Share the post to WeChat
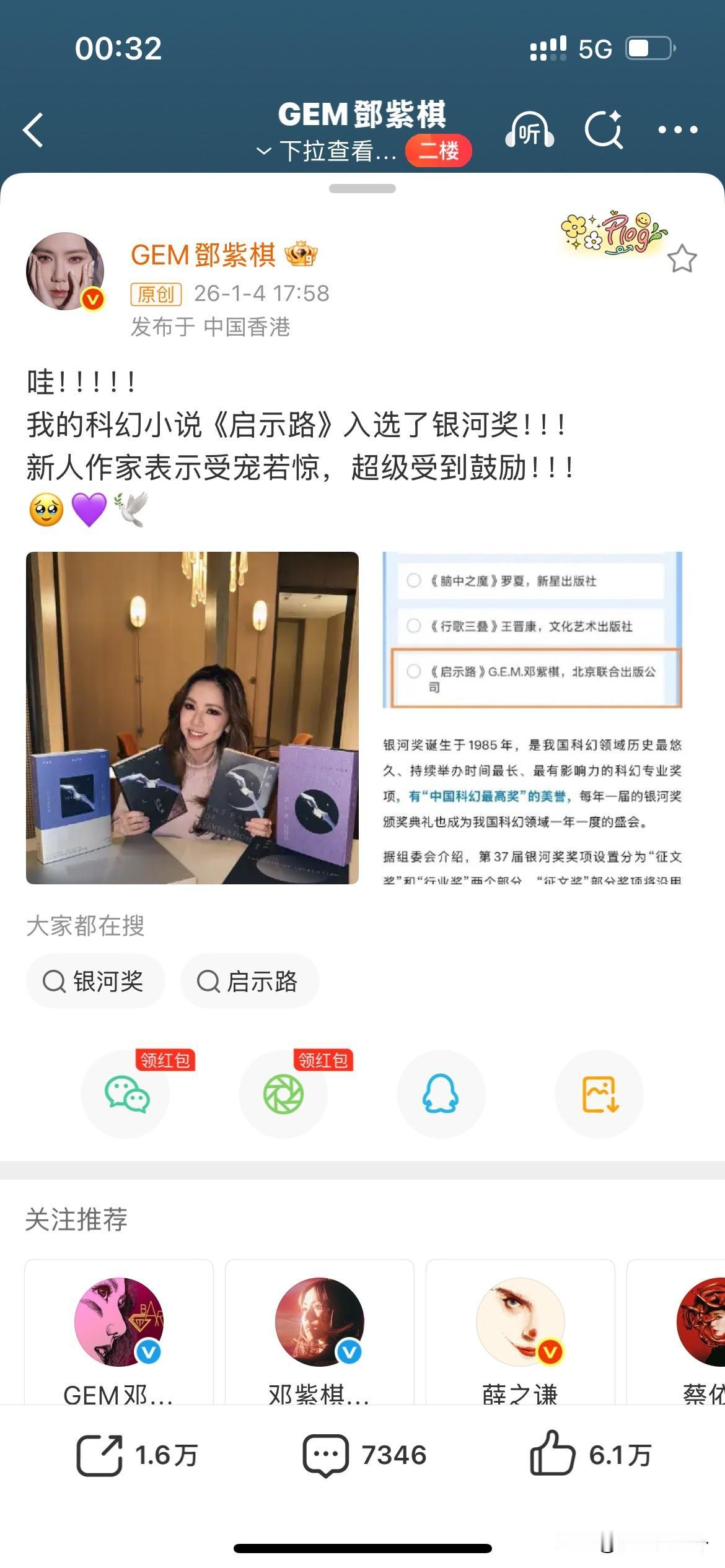The width and height of the screenshot is (725, 1568). 126,1094
